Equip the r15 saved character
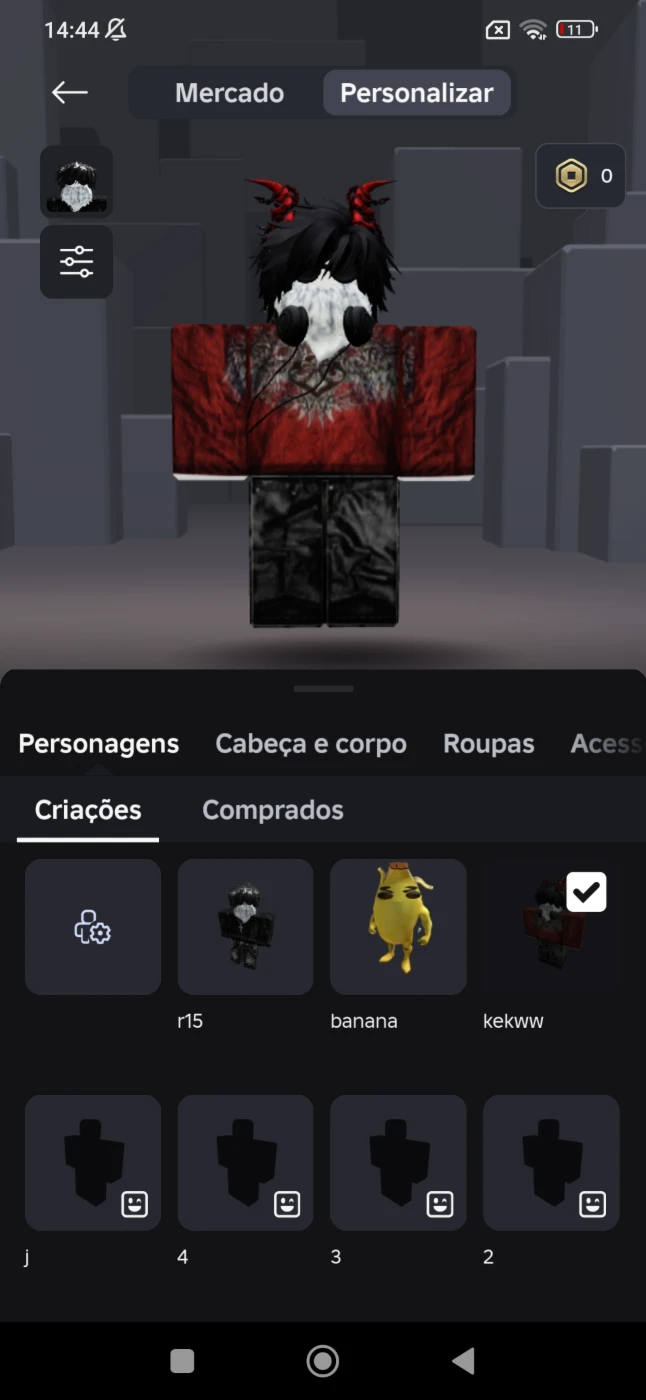 (246, 927)
